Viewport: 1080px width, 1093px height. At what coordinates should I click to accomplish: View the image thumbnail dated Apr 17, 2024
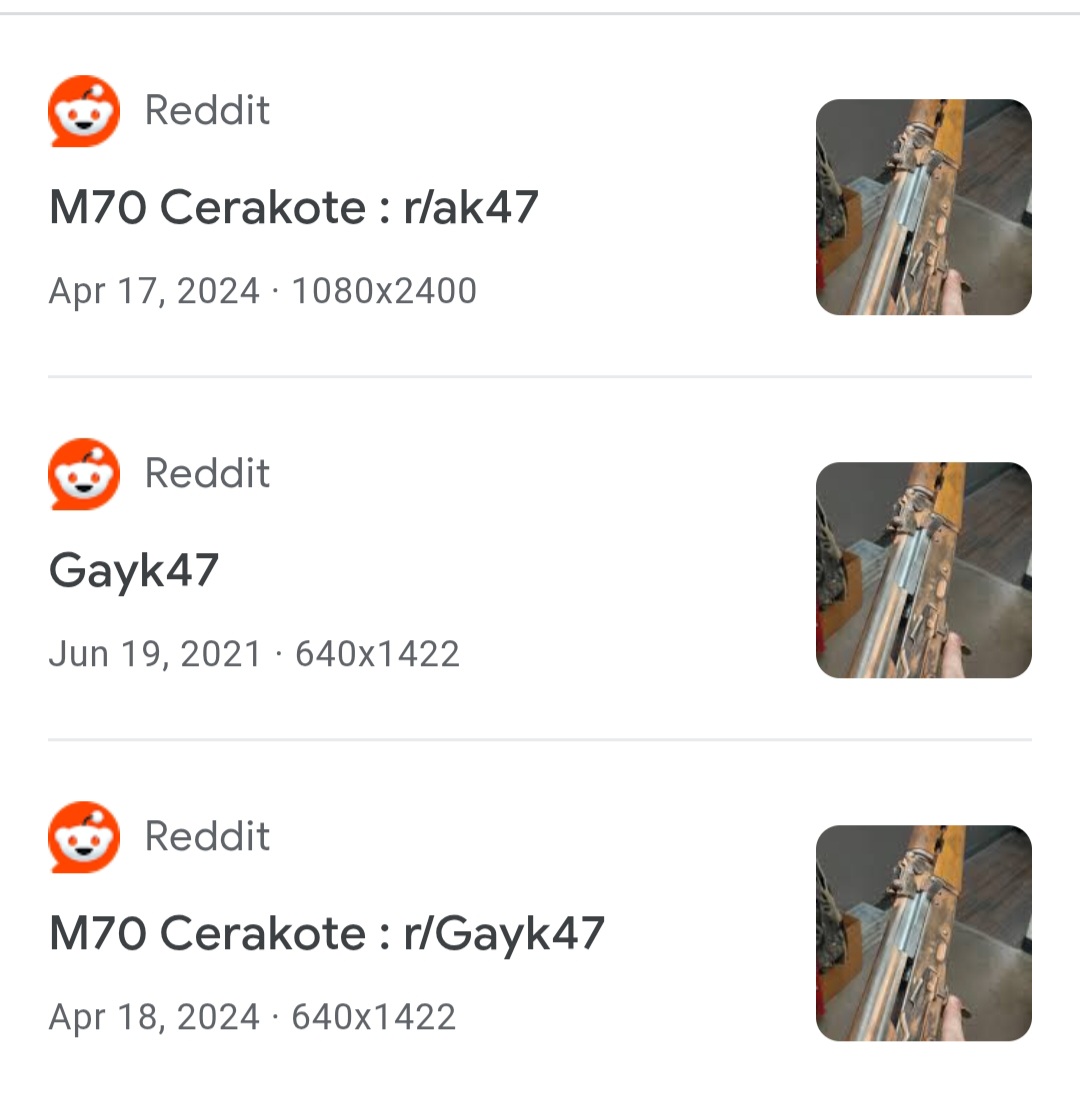tap(923, 207)
